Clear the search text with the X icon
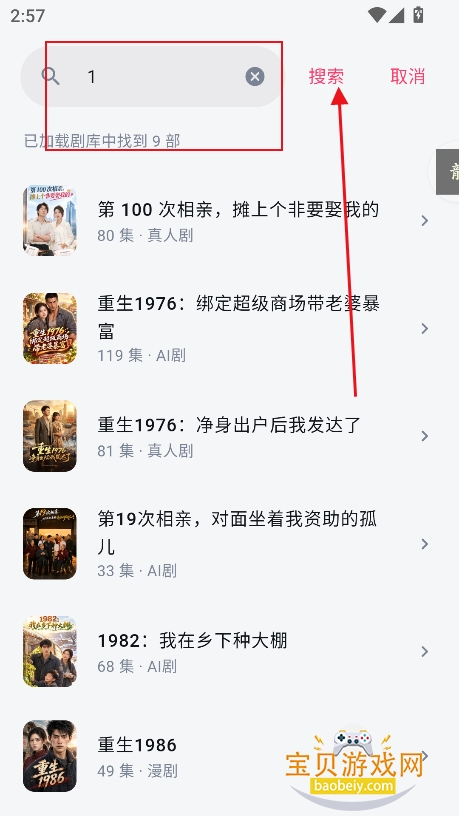Screen dimensions: 459x816 point(255,76)
